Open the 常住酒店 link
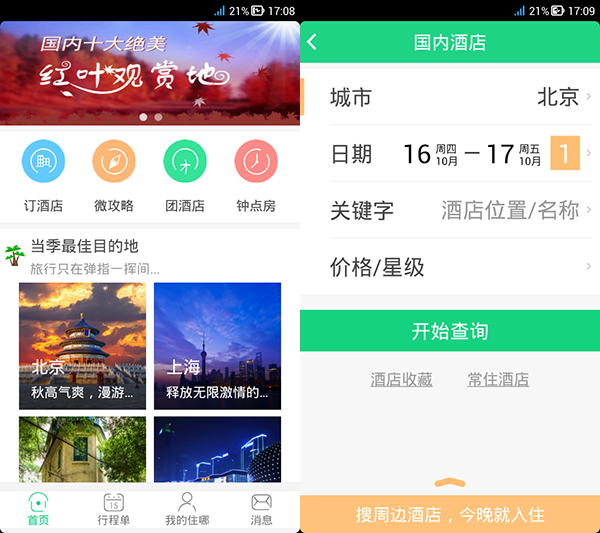 point(498,380)
